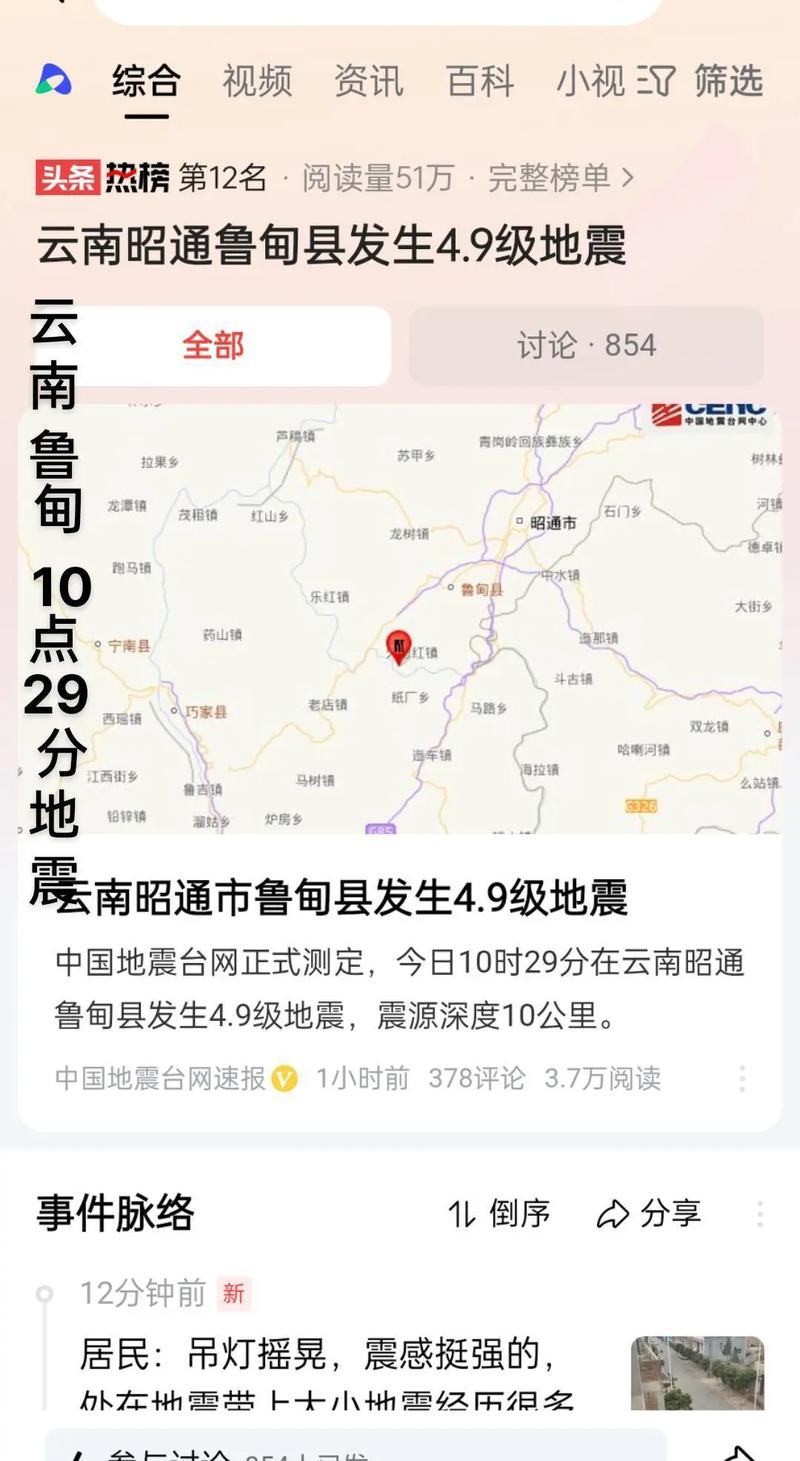This screenshot has height=1461, width=800.
Task: Click the Toutiao logo icon
Action: 54,82
